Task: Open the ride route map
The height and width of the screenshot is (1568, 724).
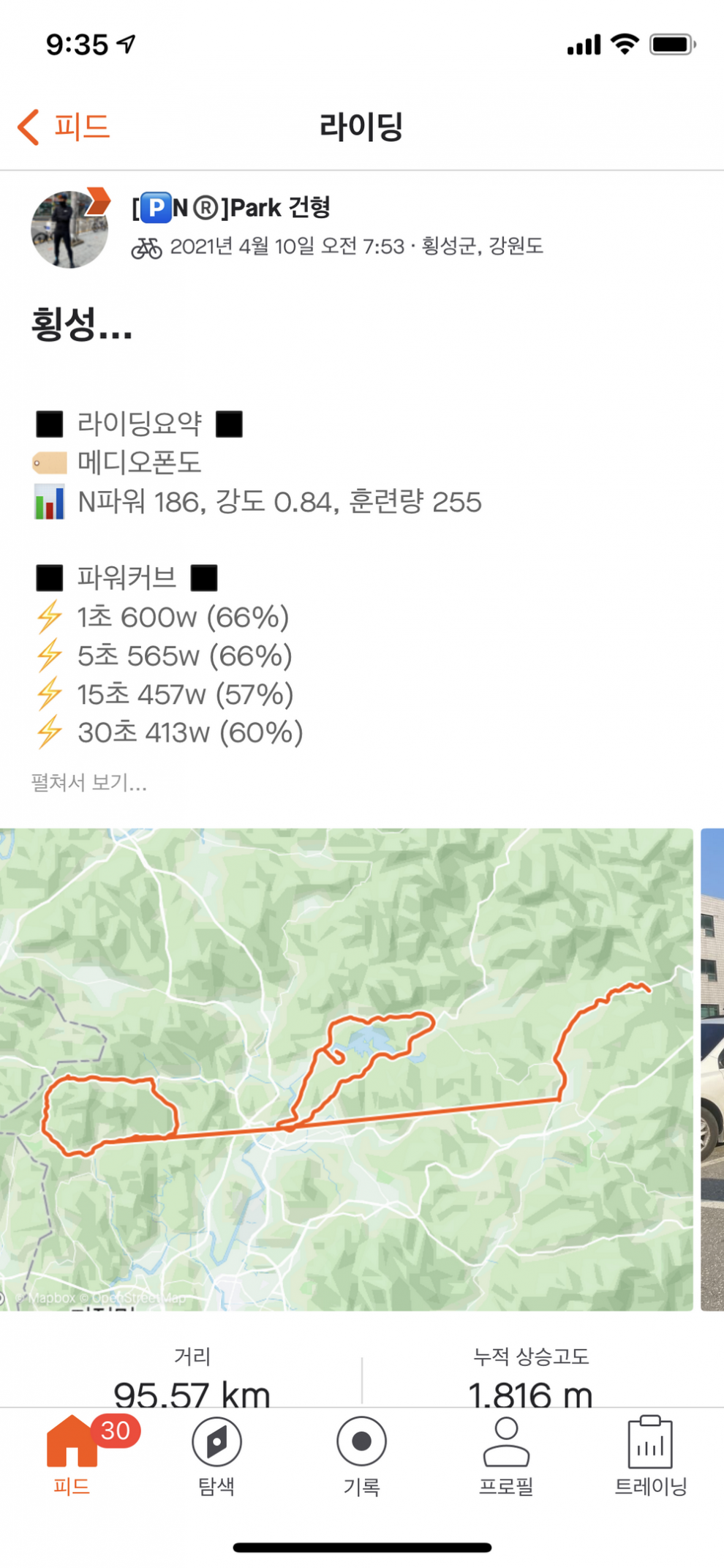Action: (x=346, y=1068)
